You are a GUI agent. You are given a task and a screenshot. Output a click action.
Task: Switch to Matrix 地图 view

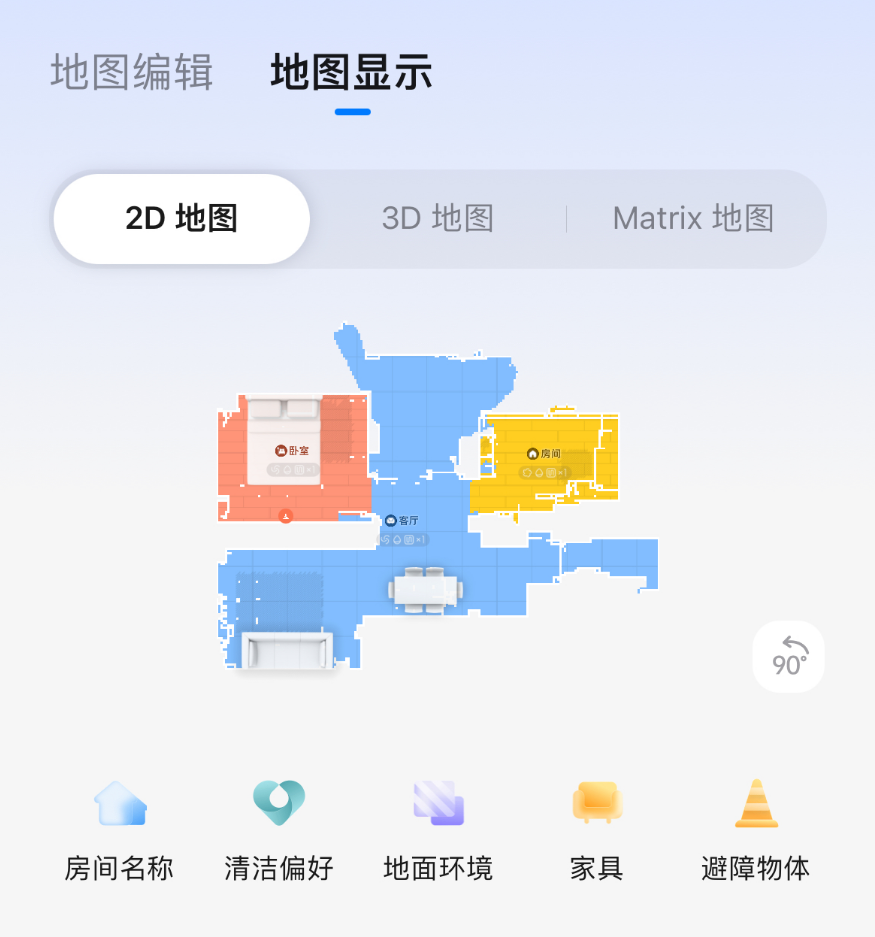tap(693, 219)
